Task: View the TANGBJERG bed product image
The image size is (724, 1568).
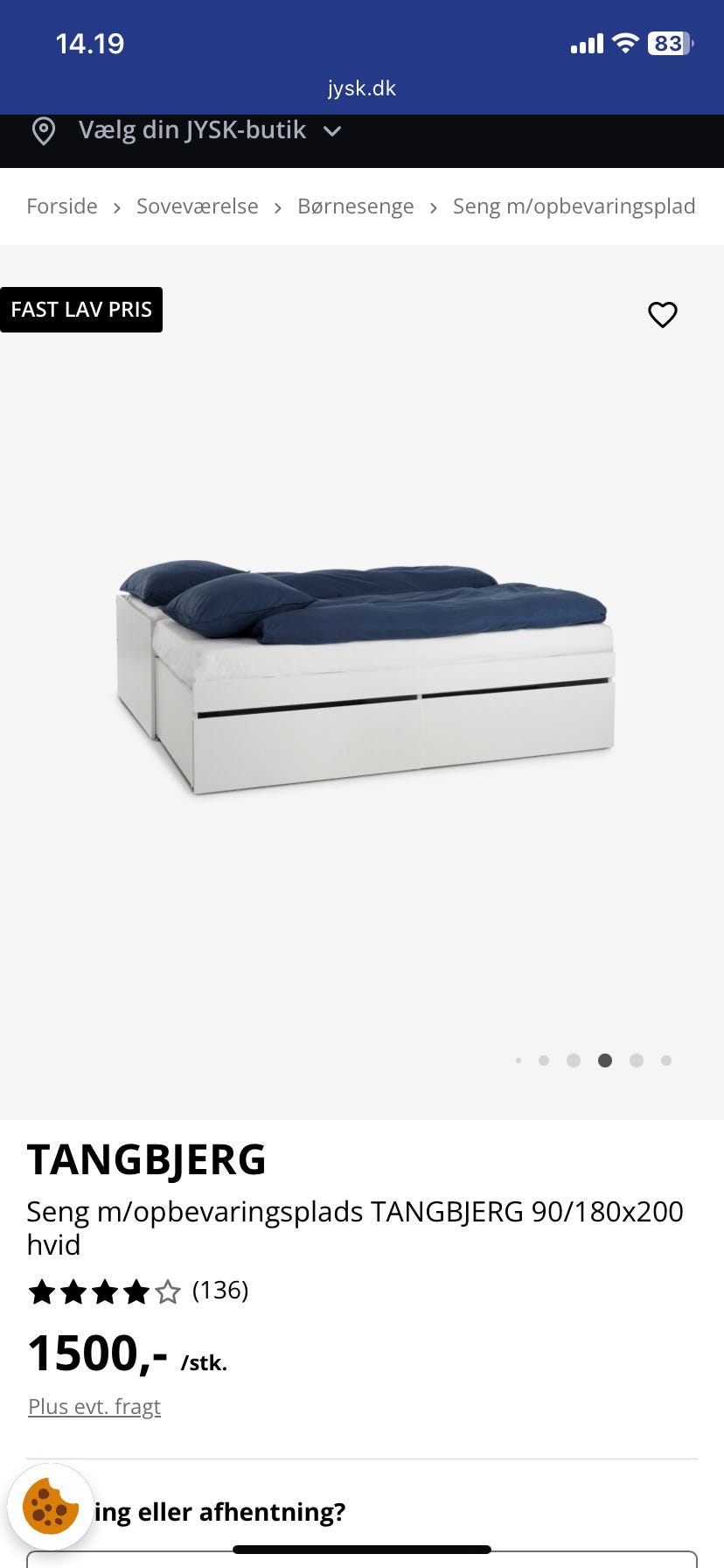Action: point(362,674)
